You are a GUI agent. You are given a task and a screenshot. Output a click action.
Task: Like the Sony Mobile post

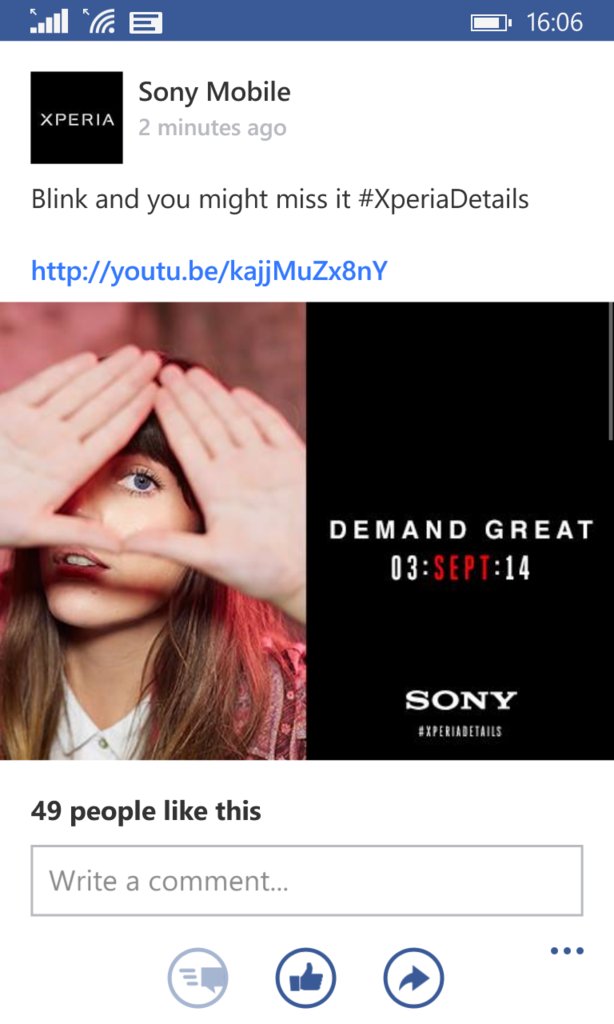coord(305,978)
